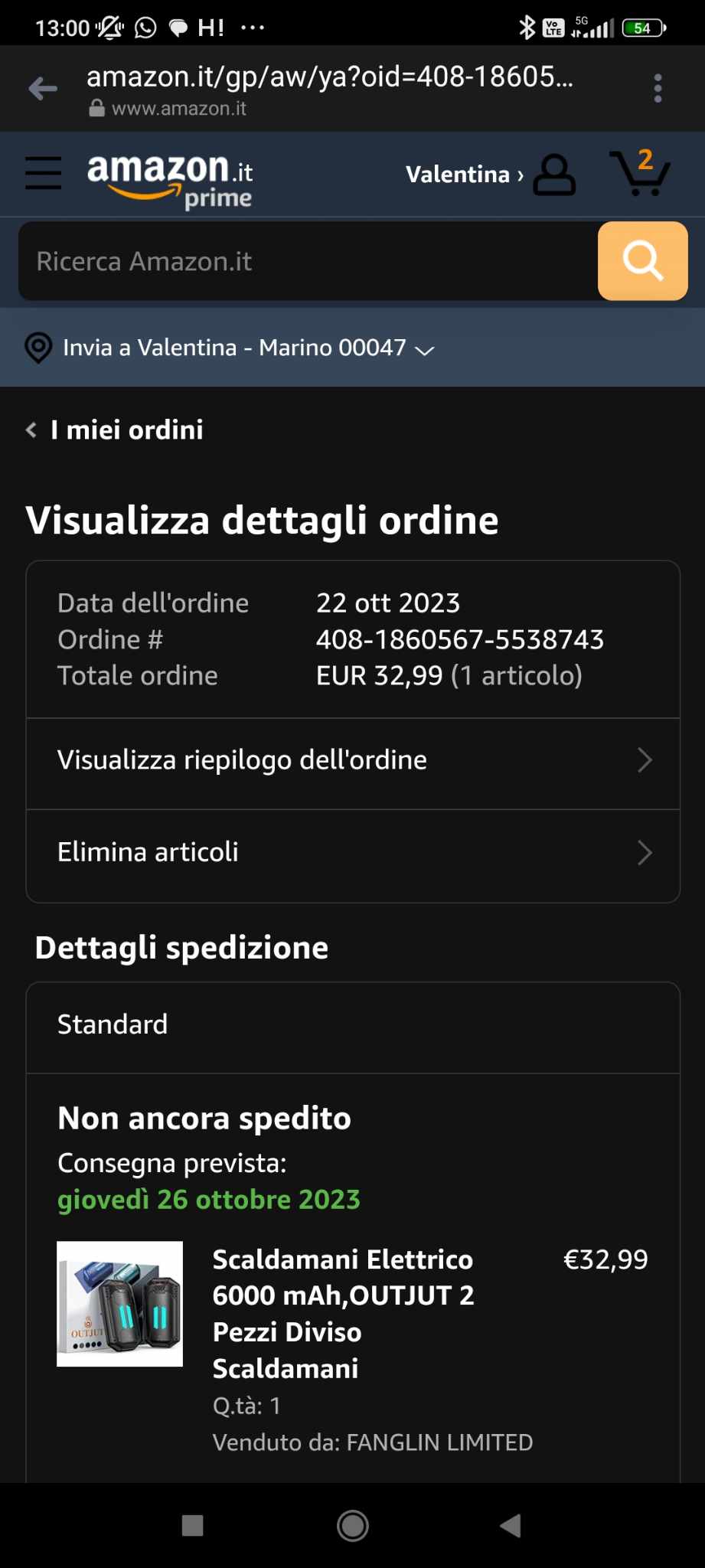705x1568 pixels.
Task: Open Elimina articoli
Action: click(x=353, y=852)
